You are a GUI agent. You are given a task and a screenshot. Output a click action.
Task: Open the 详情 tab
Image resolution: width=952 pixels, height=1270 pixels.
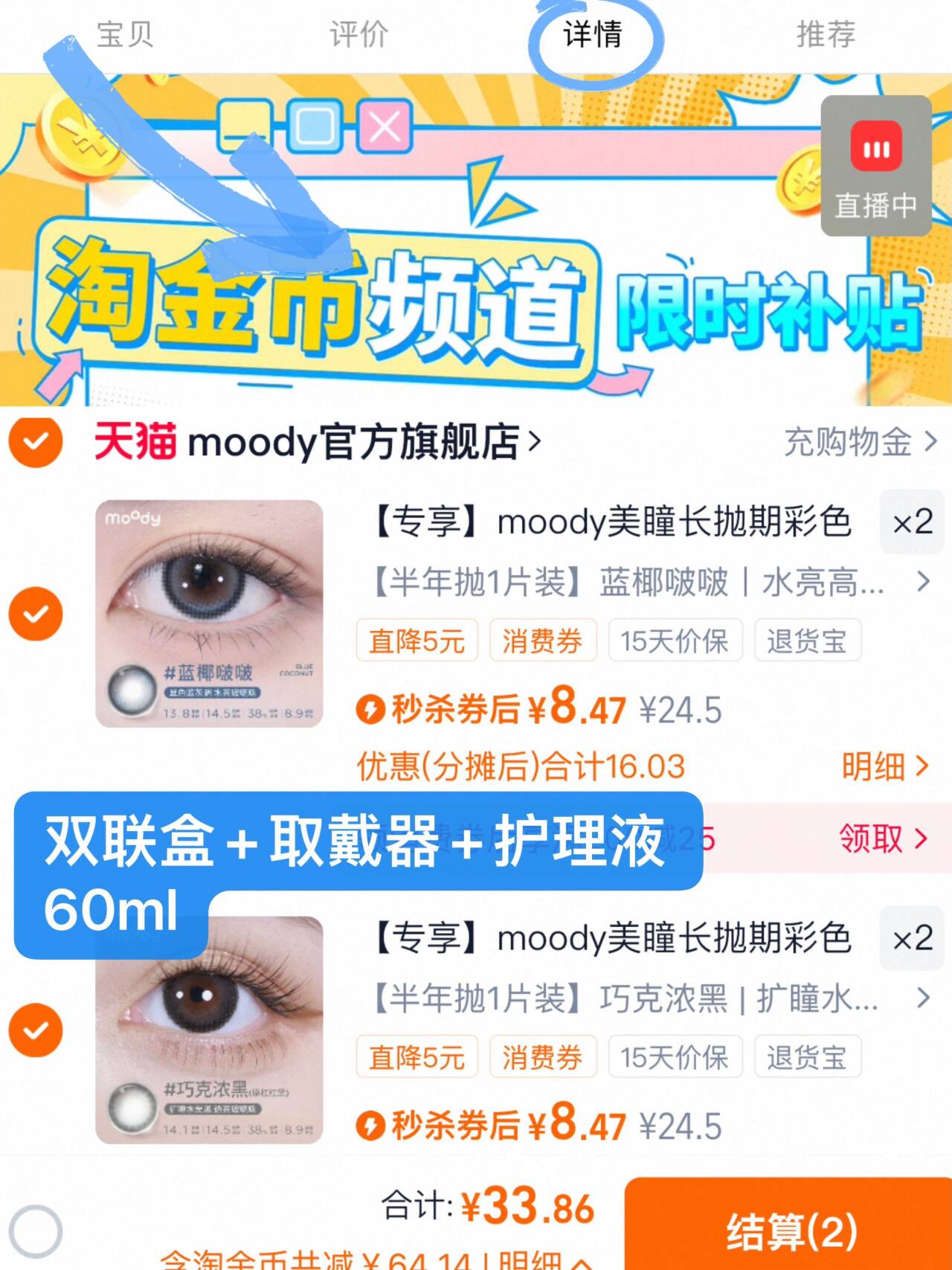coord(596,33)
